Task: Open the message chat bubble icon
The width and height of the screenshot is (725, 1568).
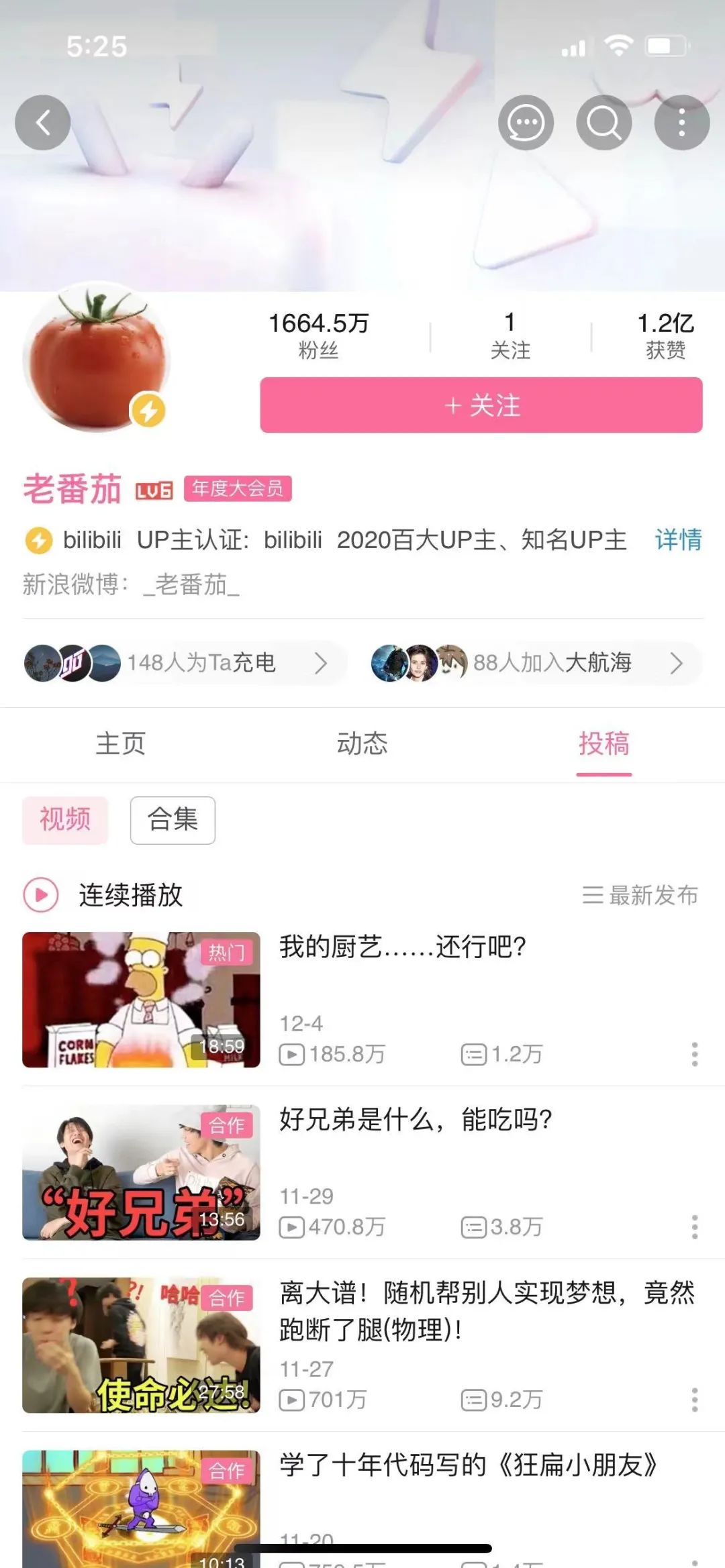Action: [526, 123]
